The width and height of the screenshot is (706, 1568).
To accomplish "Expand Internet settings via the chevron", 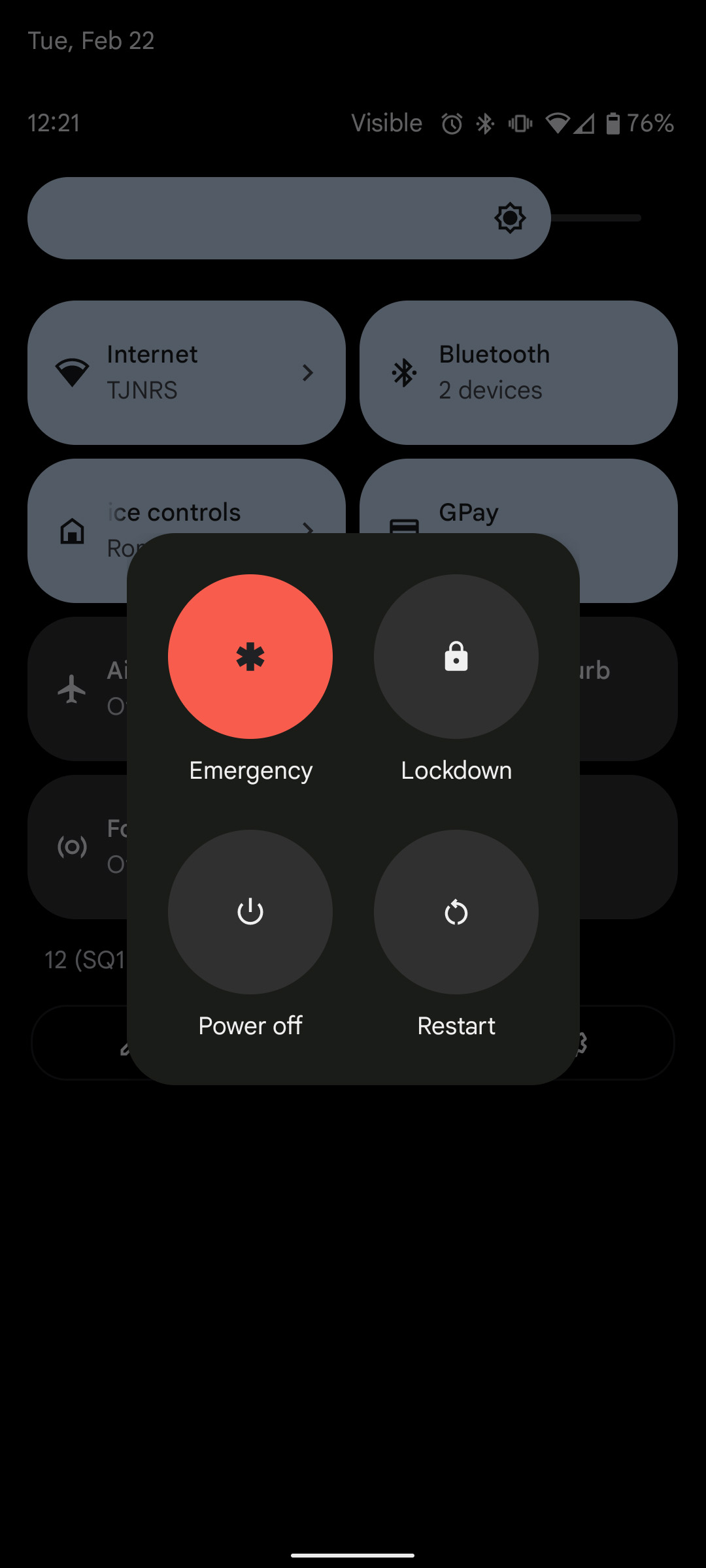I will (308, 373).
